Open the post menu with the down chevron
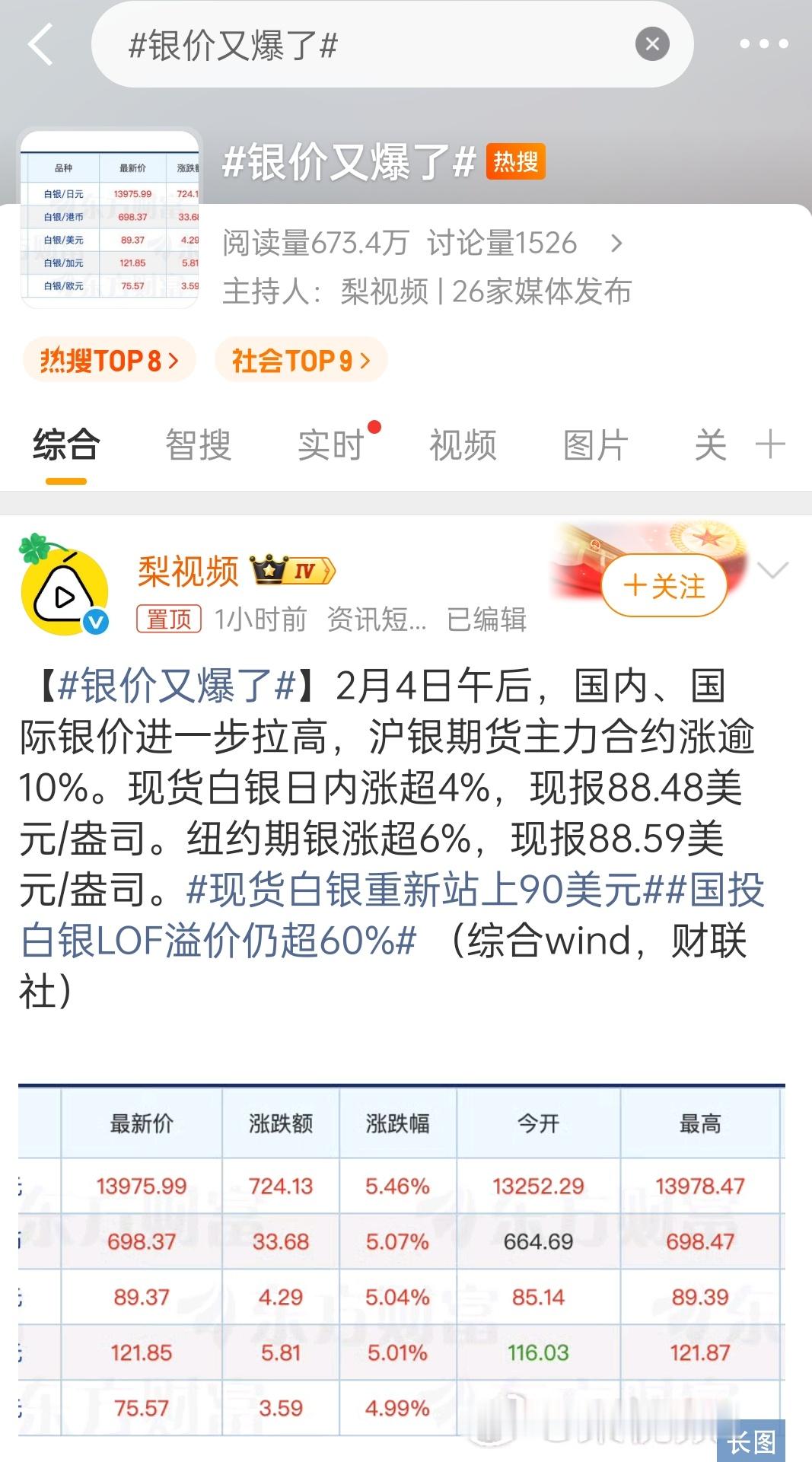The width and height of the screenshot is (812, 1462). (775, 569)
